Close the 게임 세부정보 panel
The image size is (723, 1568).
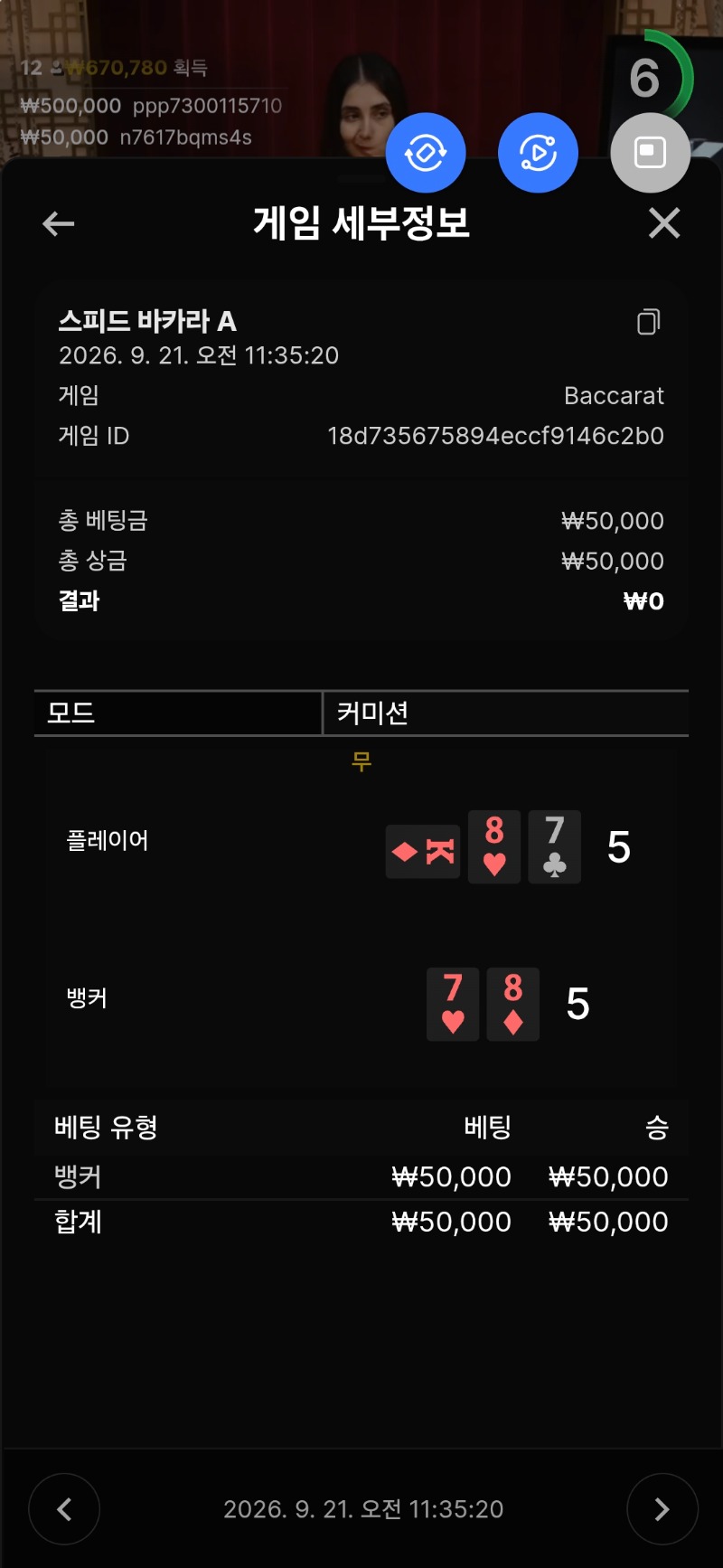pyautogui.click(x=664, y=222)
